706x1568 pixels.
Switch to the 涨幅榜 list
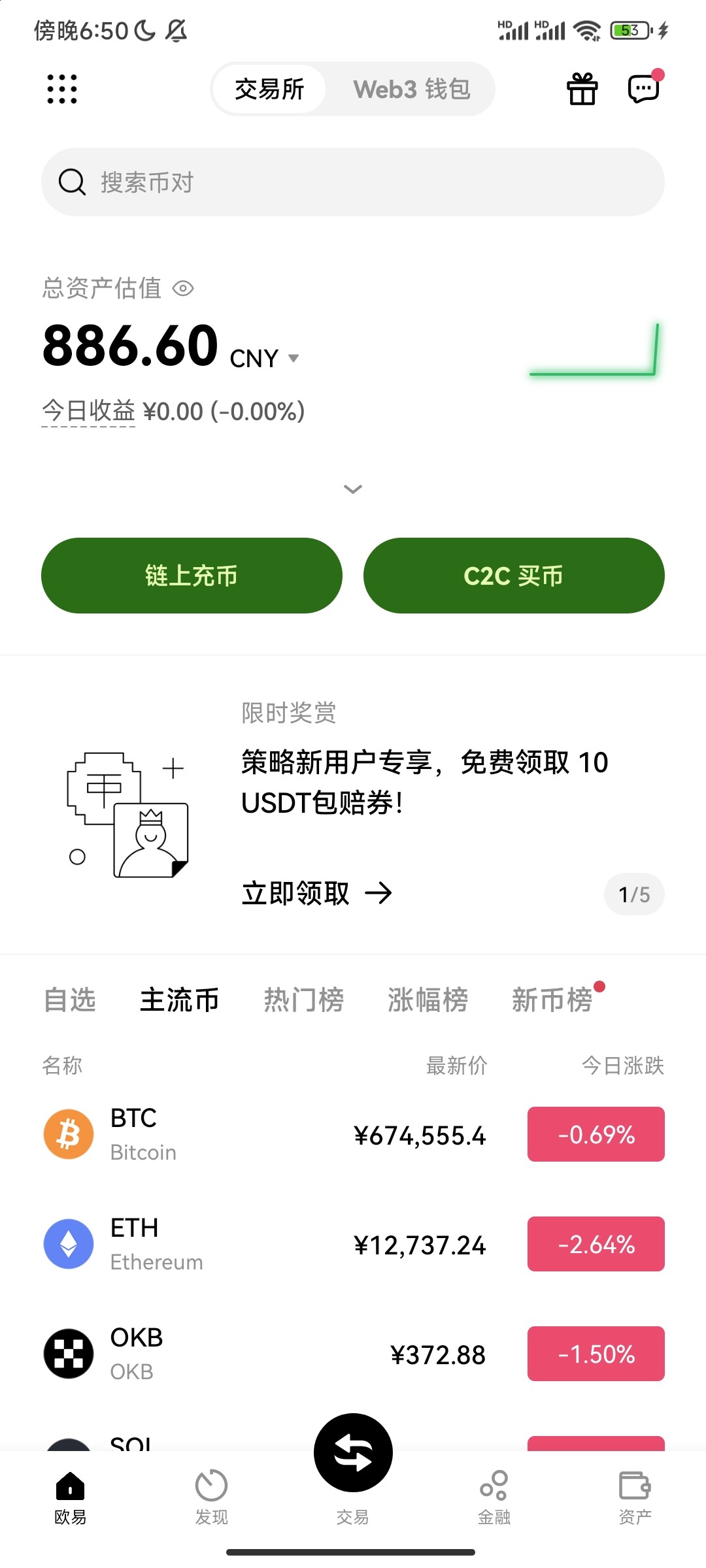[428, 1000]
